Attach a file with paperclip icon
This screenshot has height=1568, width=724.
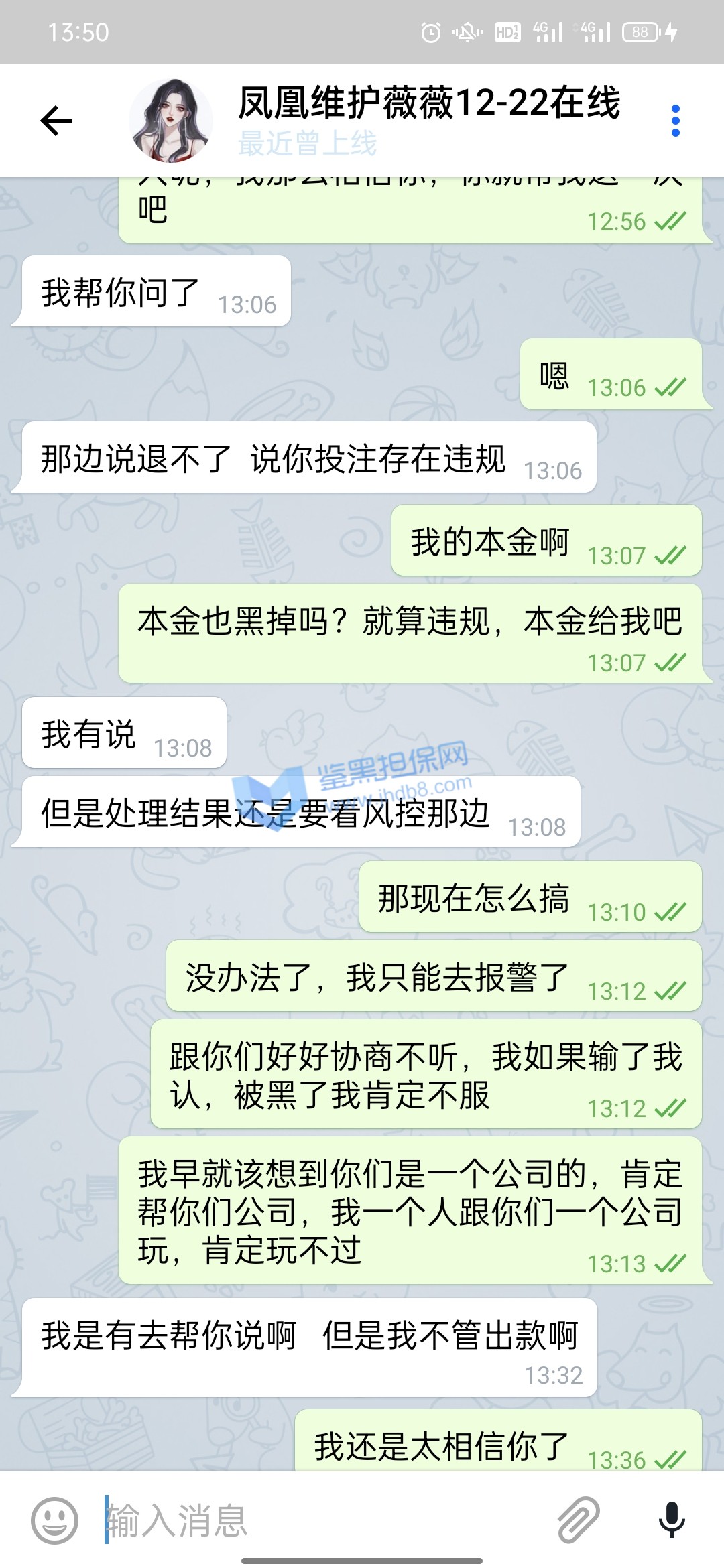(x=579, y=1520)
